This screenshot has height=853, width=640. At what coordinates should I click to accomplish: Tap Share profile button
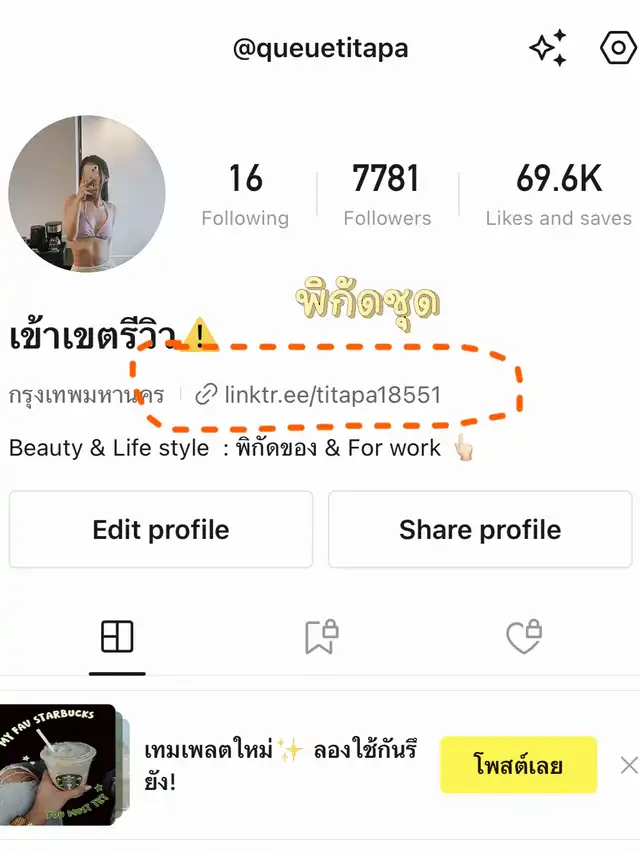point(480,529)
